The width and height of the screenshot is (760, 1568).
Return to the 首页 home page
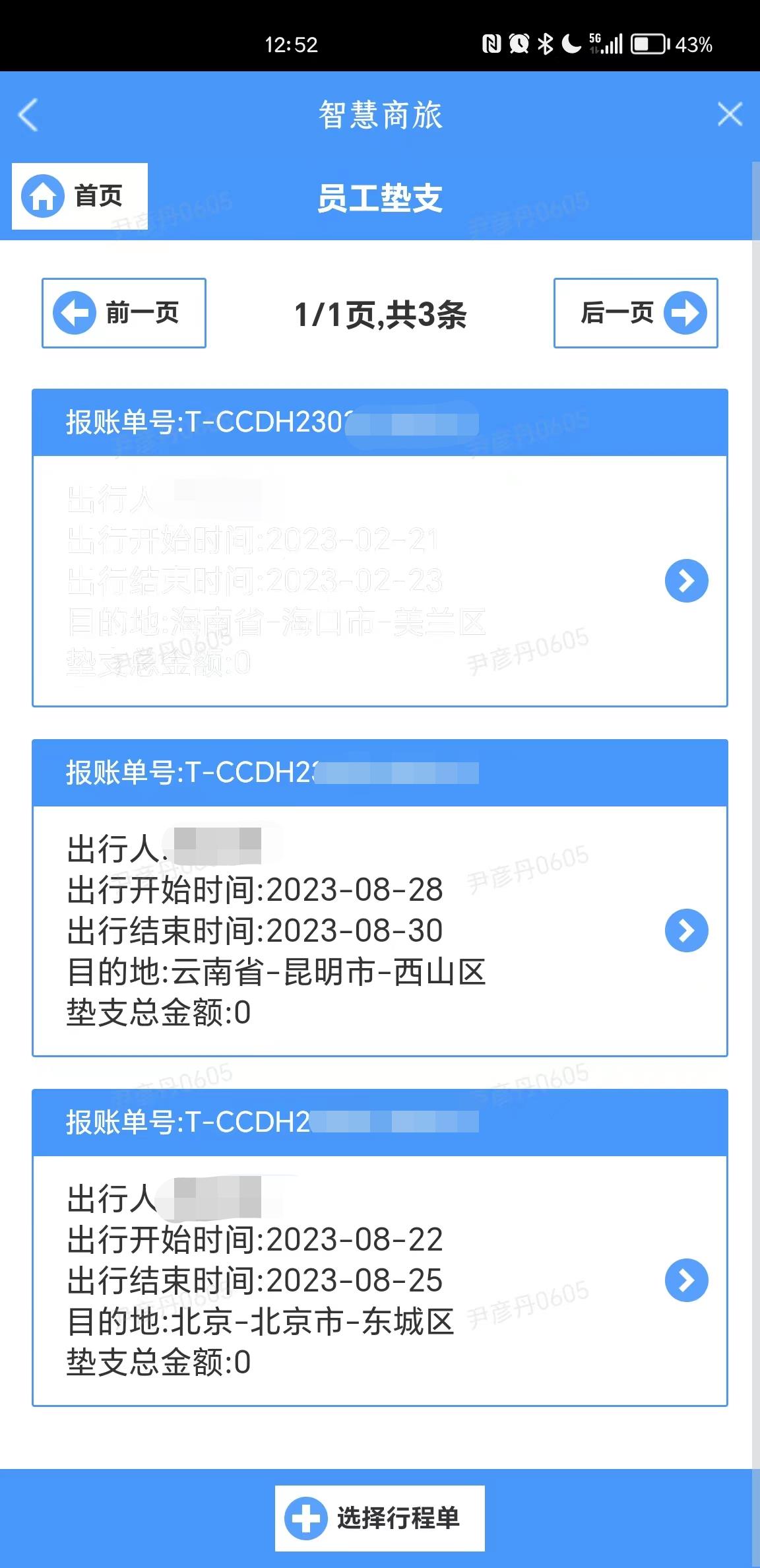[x=80, y=196]
